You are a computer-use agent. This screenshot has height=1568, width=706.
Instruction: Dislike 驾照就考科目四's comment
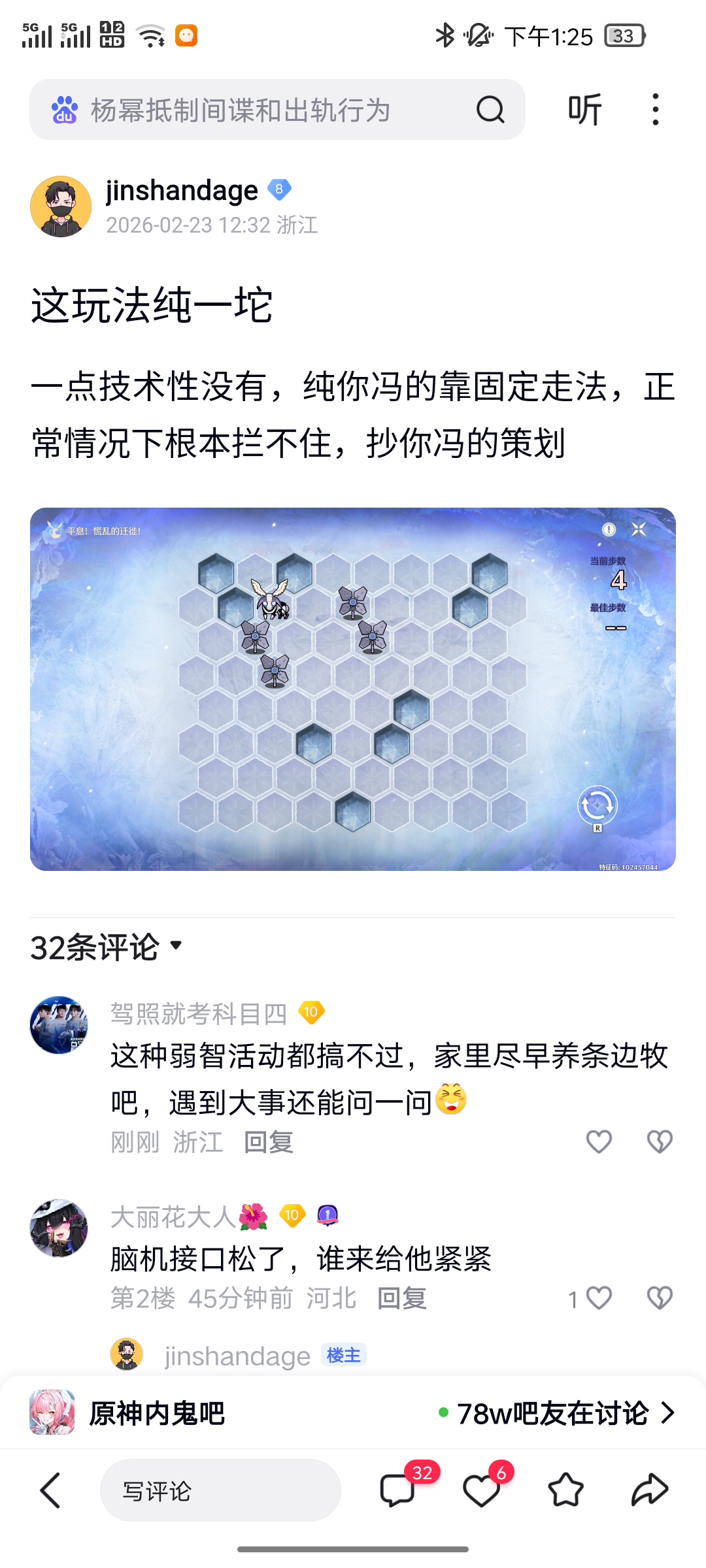(x=659, y=1141)
